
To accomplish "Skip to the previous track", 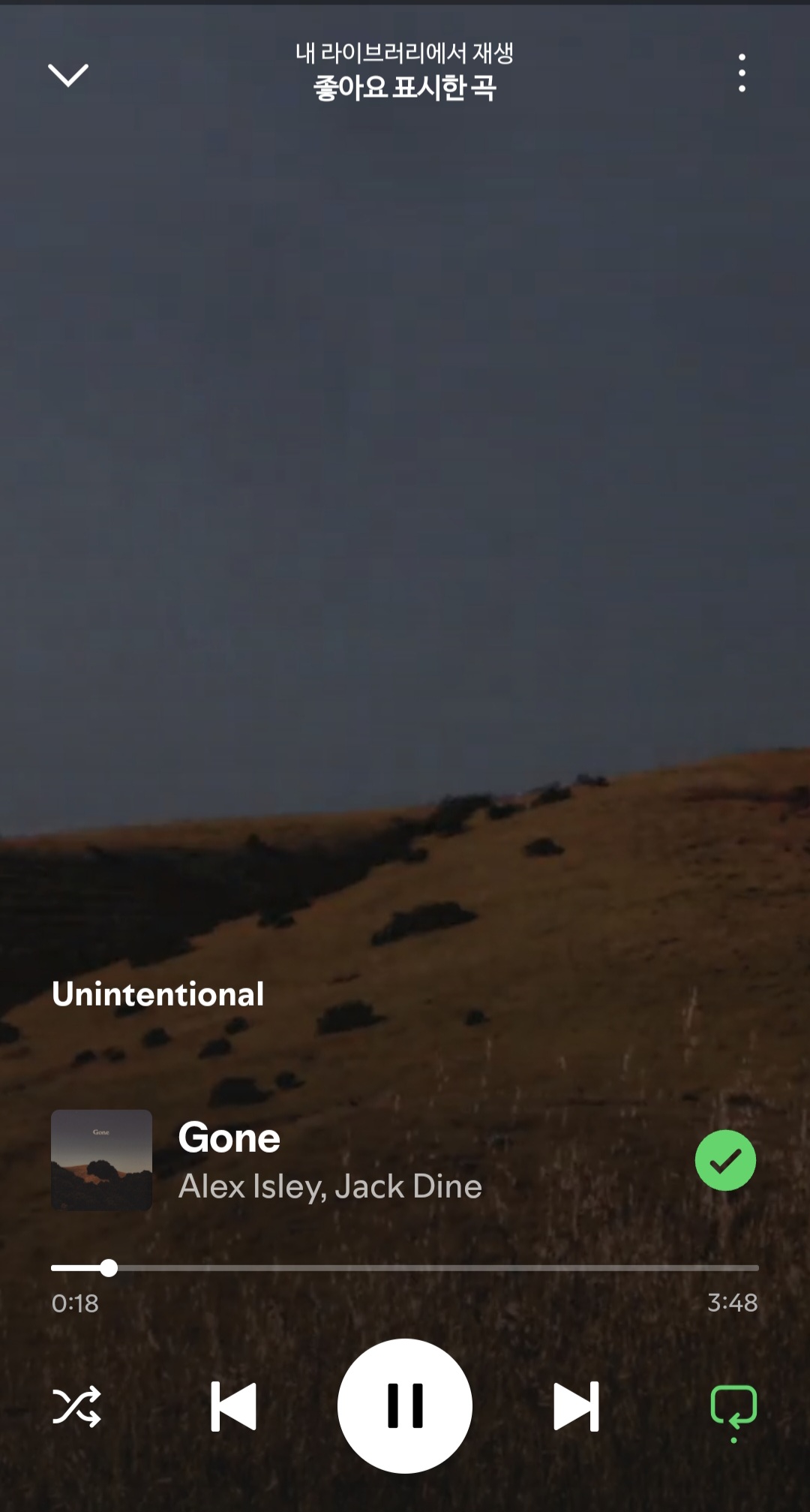I will tap(233, 1406).
